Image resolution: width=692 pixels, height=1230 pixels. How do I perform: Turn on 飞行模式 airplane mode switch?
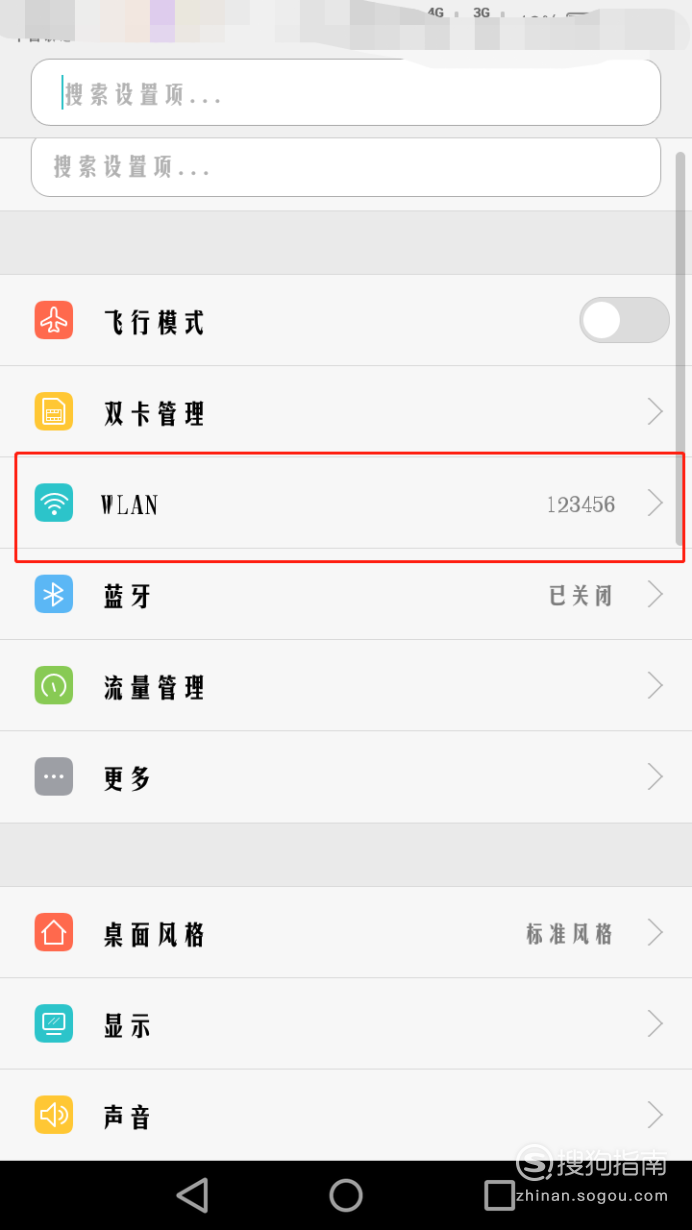(623, 321)
